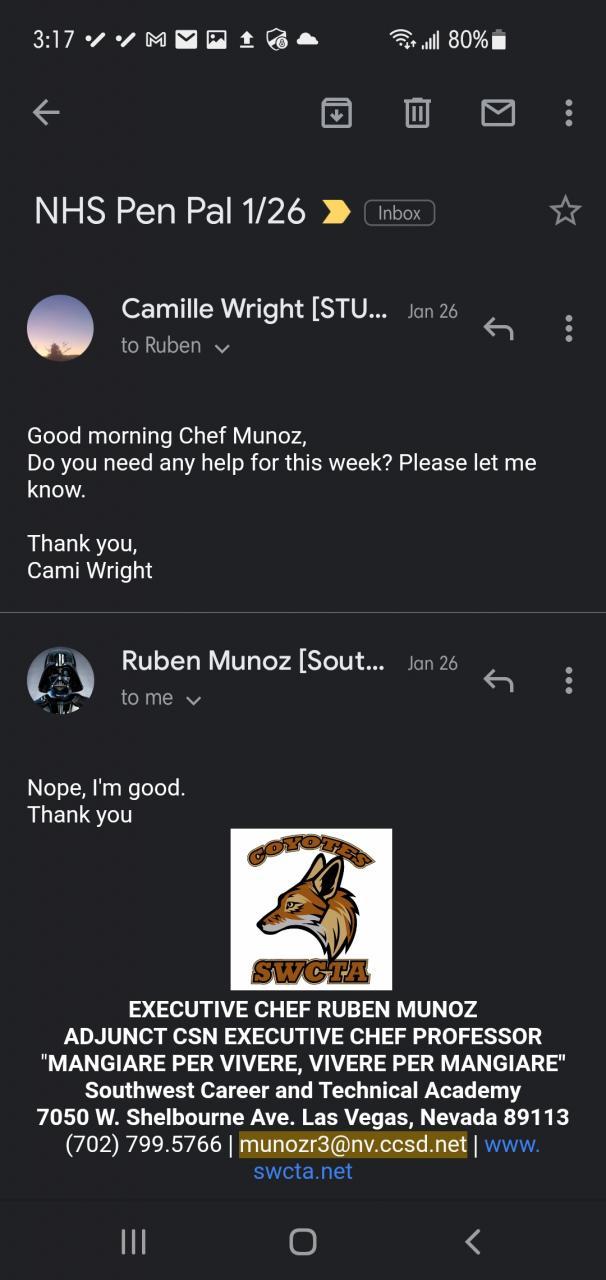This screenshot has width=606, height=1280.
Task: Expand the "to me" recipient details
Action: [193, 699]
